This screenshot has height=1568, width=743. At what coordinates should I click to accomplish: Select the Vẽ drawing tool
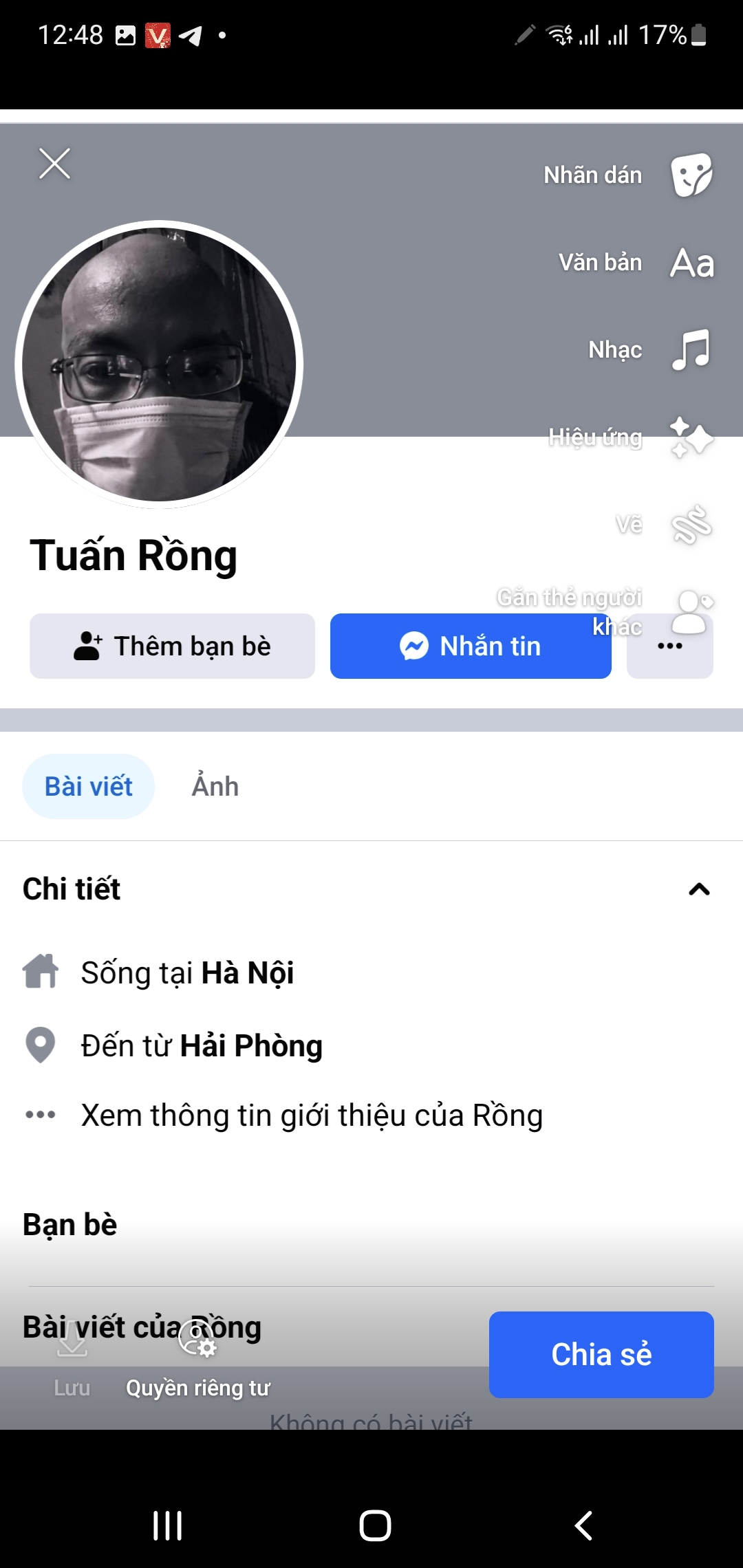691,525
